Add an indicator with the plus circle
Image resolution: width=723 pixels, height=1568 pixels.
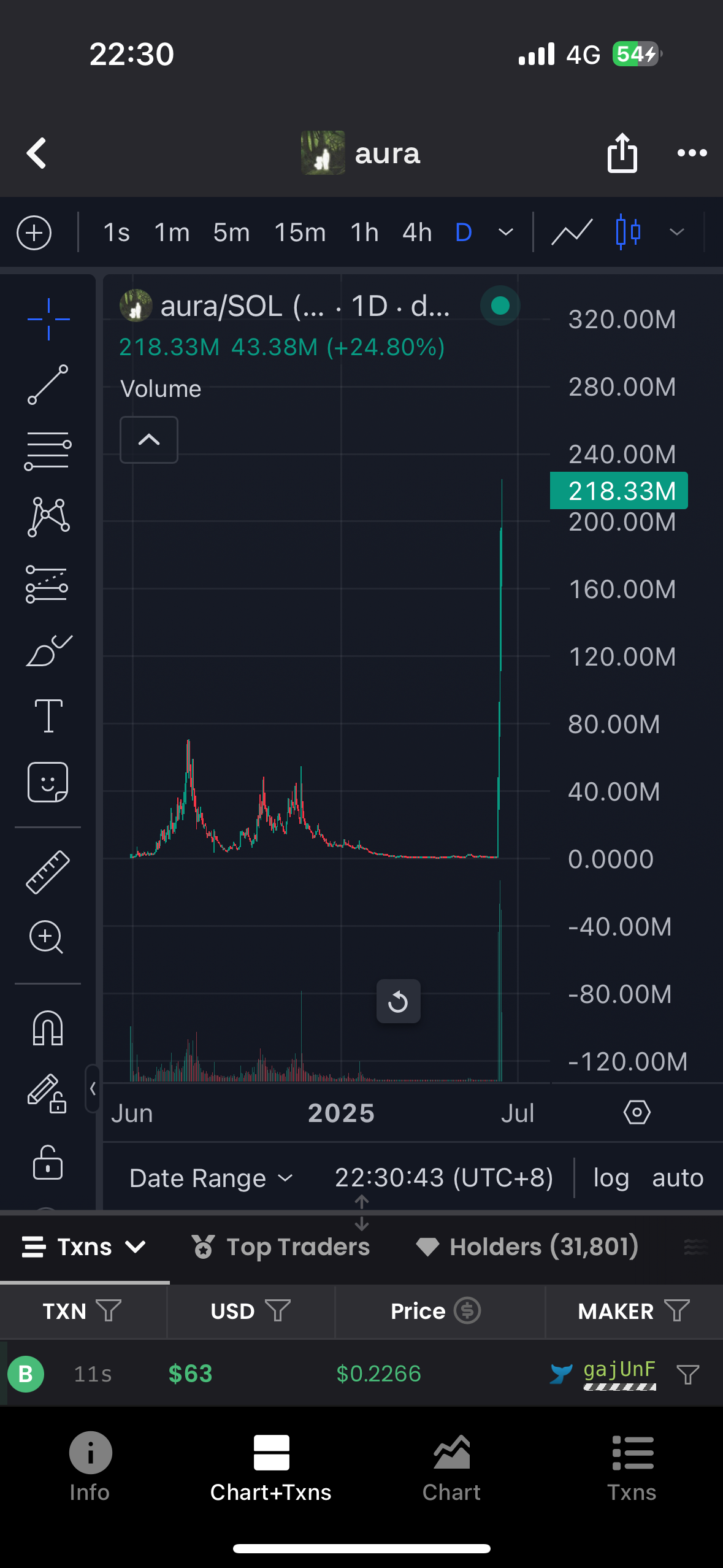coord(34,233)
